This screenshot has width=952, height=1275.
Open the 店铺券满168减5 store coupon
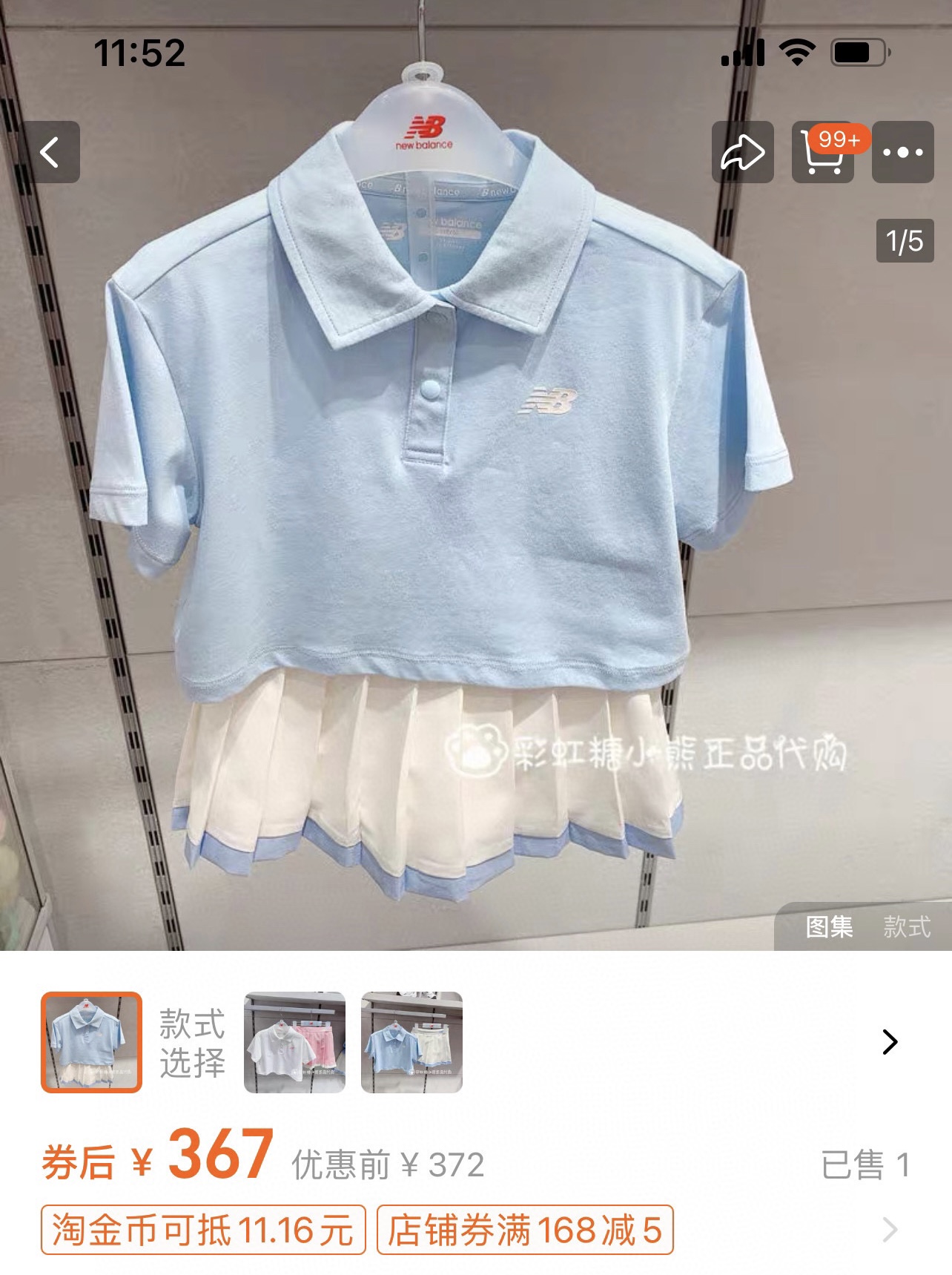pyautogui.click(x=525, y=1230)
